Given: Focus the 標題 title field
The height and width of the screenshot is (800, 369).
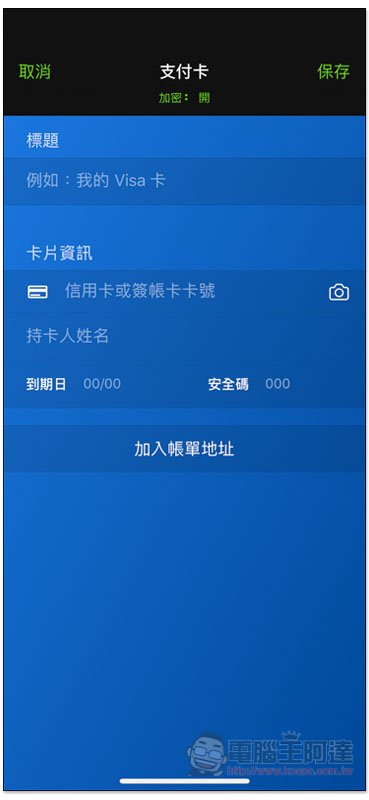Looking at the screenshot, I should pyautogui.click(x=184, y=181).
